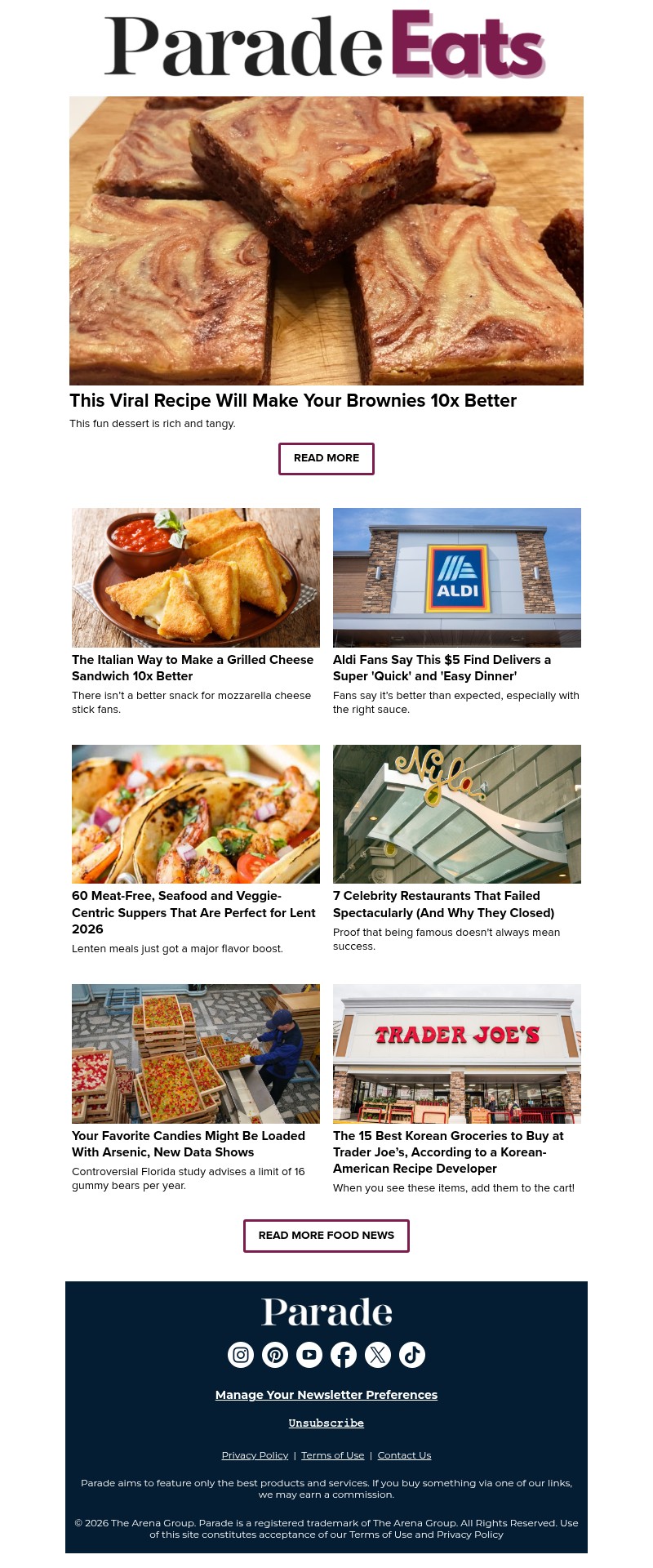Open Parade's Pinterest page

[x=274, y=1354]
